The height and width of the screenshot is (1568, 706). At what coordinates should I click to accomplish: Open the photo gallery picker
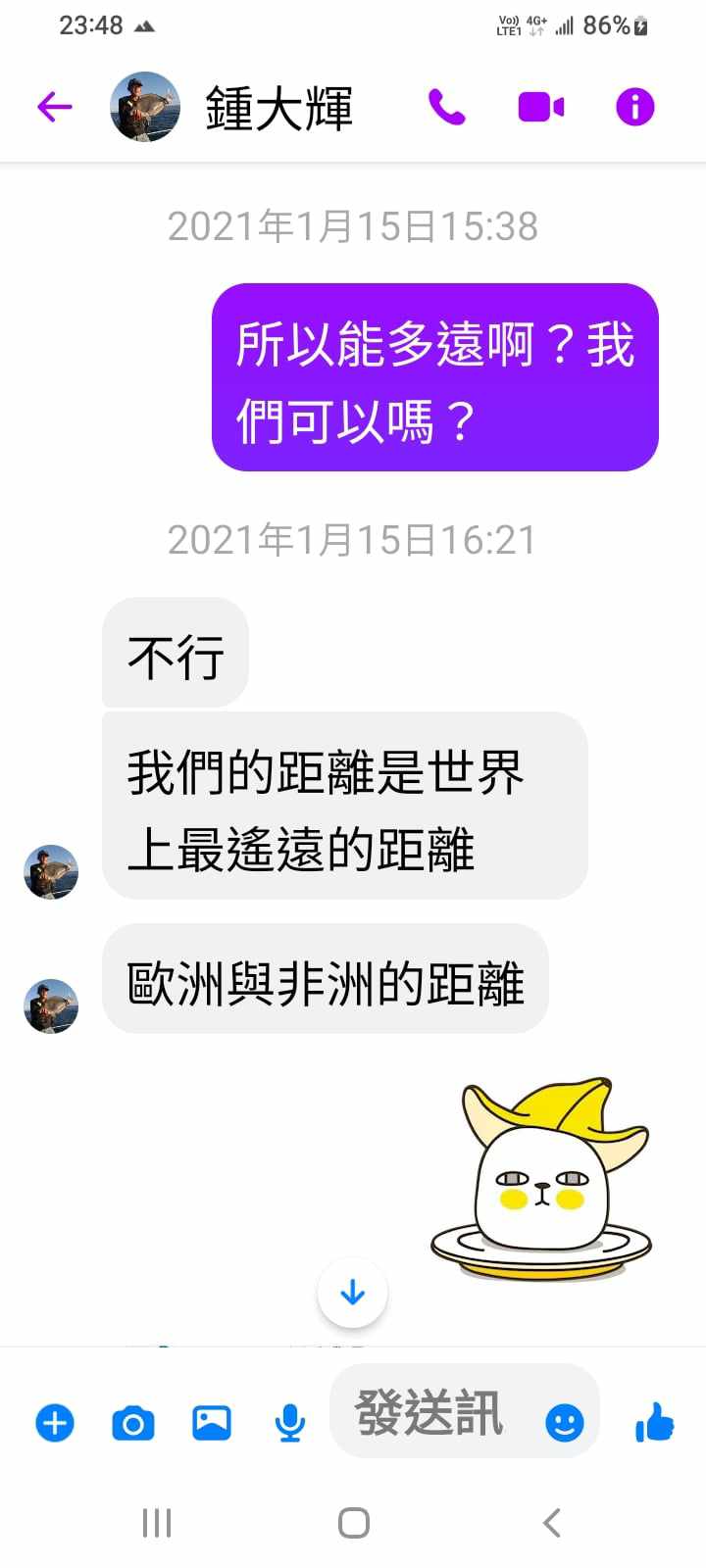click(x=212, y=1422)
